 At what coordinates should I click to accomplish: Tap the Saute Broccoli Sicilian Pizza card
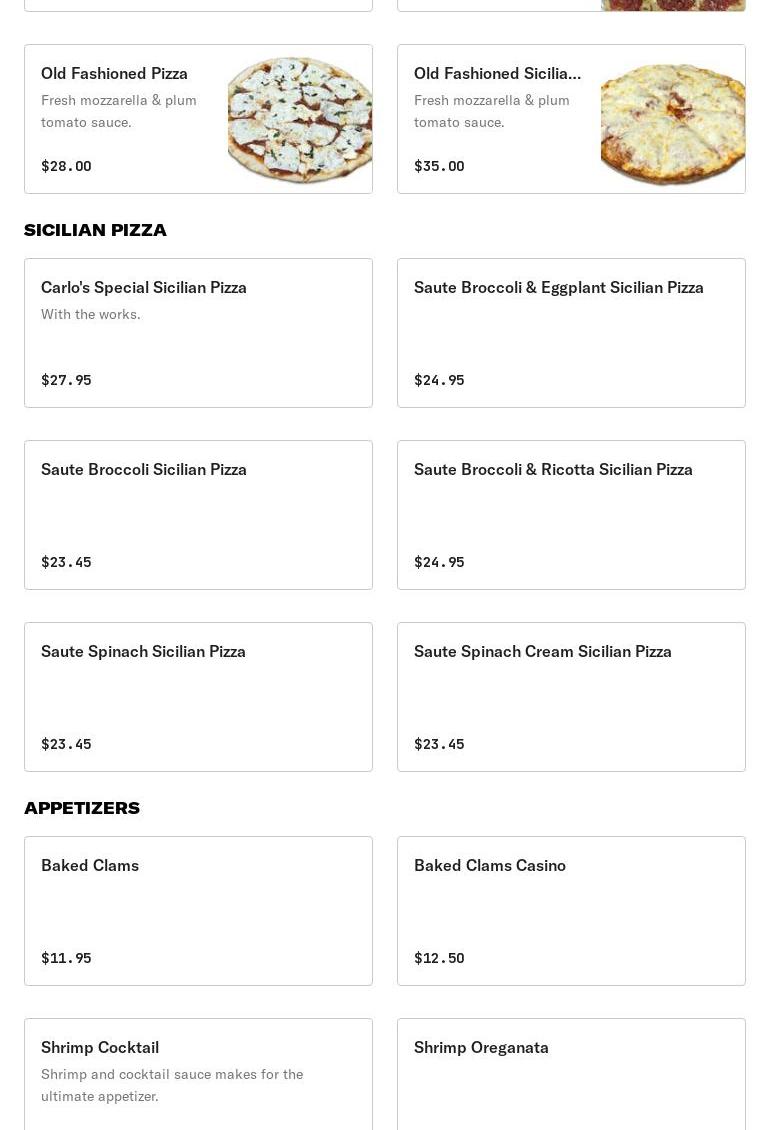click(198, 515)
